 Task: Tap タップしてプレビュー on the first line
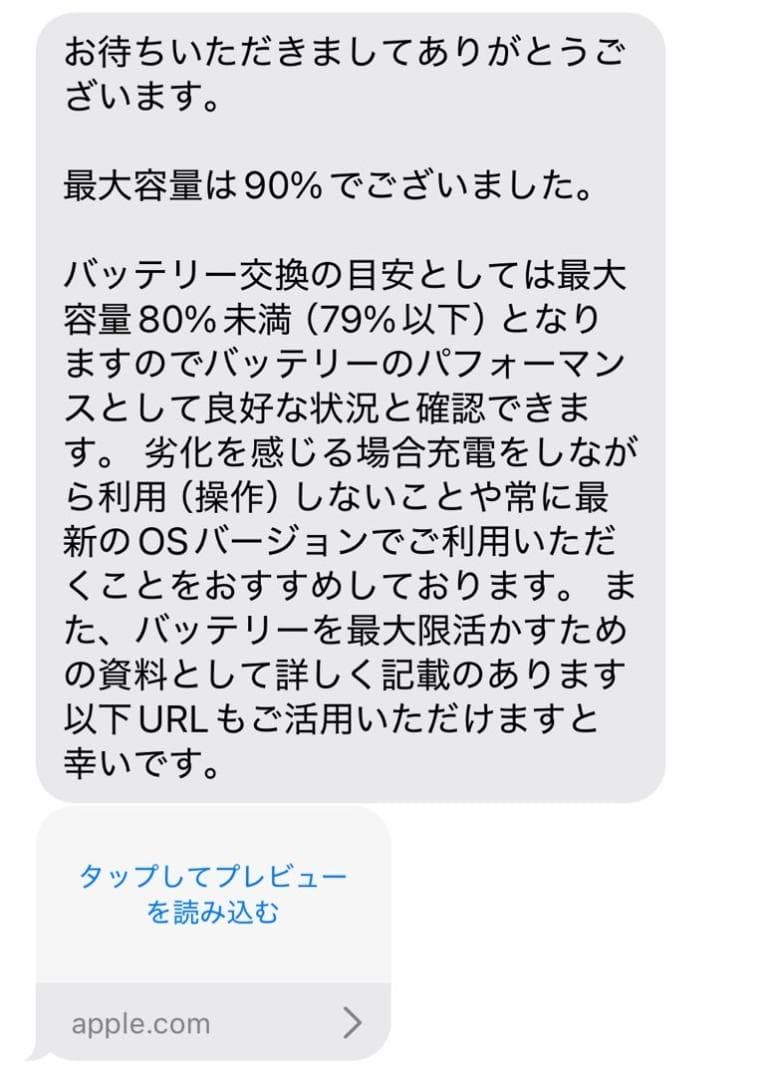pyautogui.click(x=212, y=872)
